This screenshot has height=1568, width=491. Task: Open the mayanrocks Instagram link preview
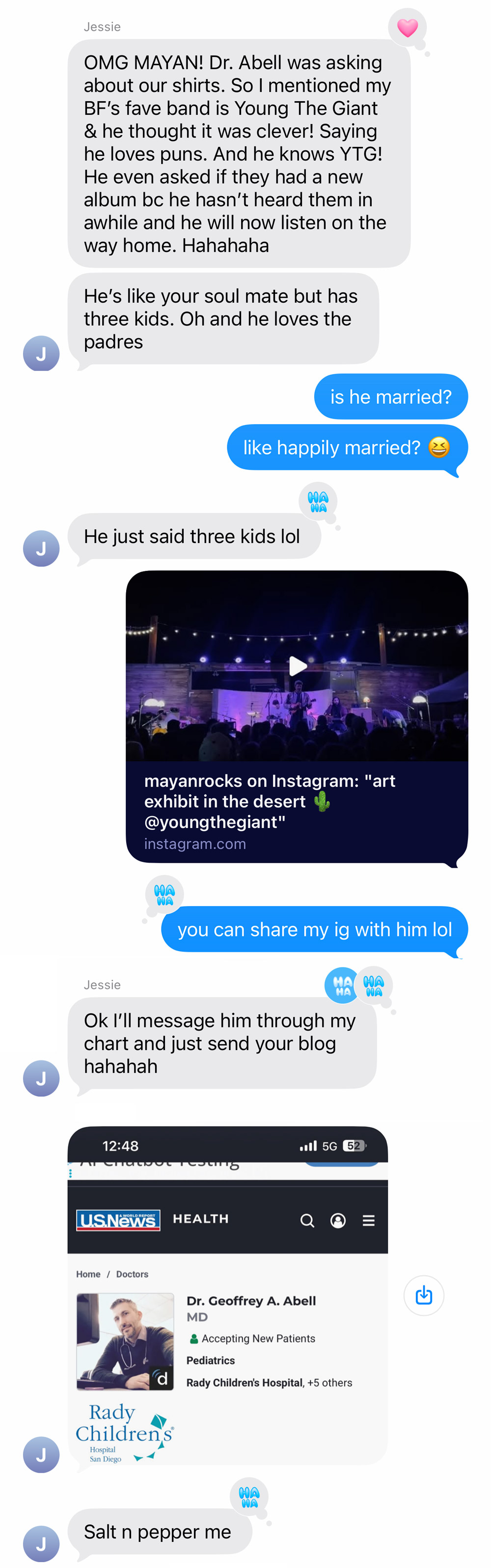(x=269, y=810)
